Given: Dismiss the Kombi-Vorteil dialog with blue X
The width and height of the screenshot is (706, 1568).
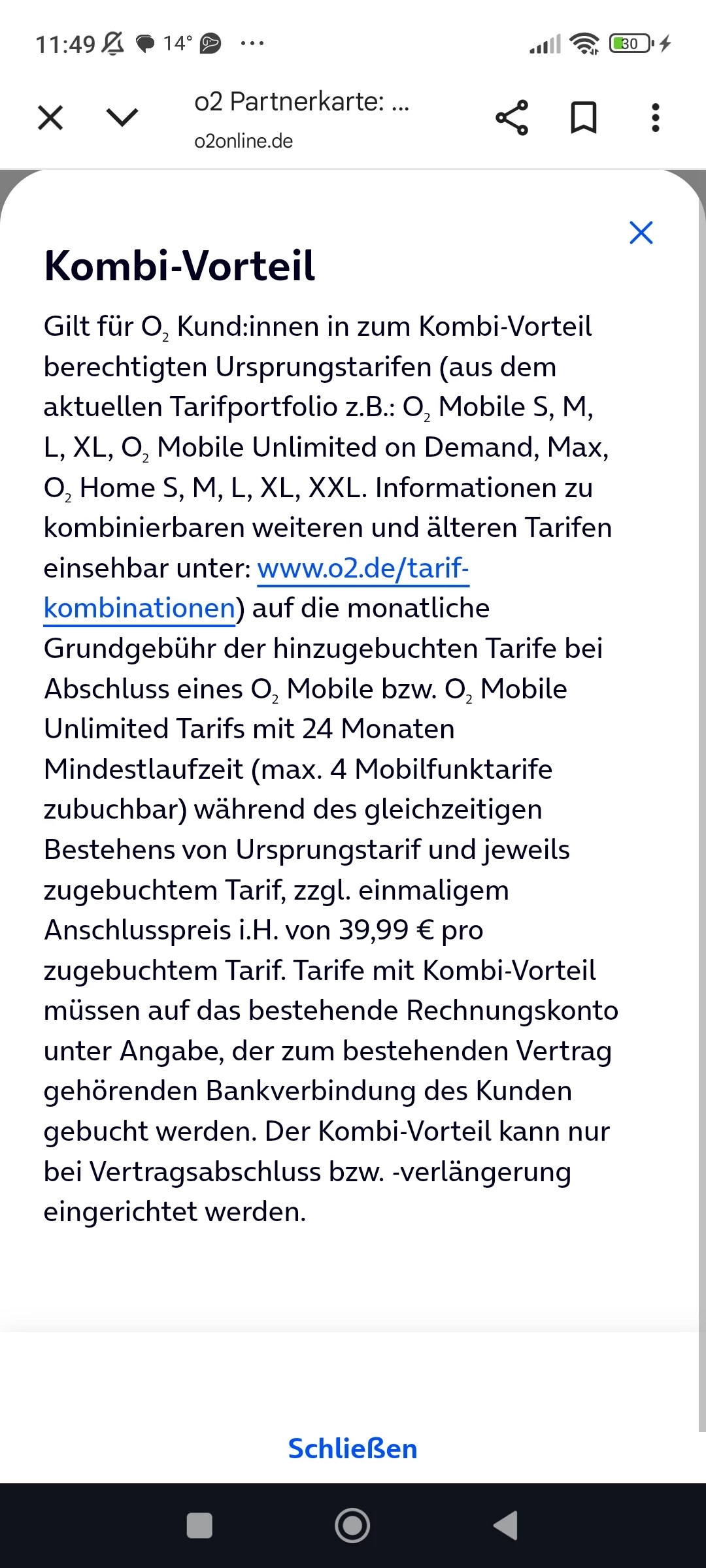Looking at the screenshot, I should click(x=641, y=233).
